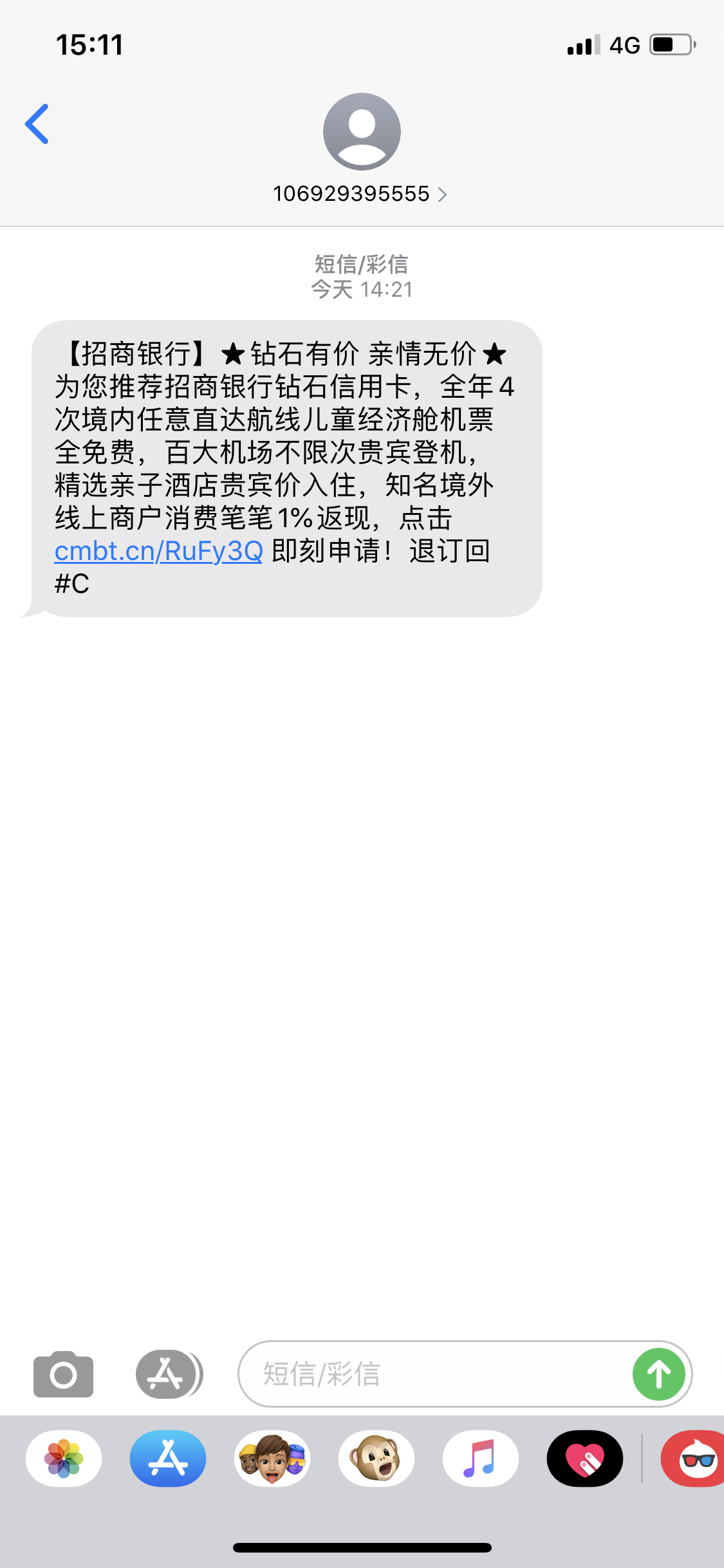Open the Photos app in the drawer
Viewport: 724px width, 1568px height.
coord(64,1459)
